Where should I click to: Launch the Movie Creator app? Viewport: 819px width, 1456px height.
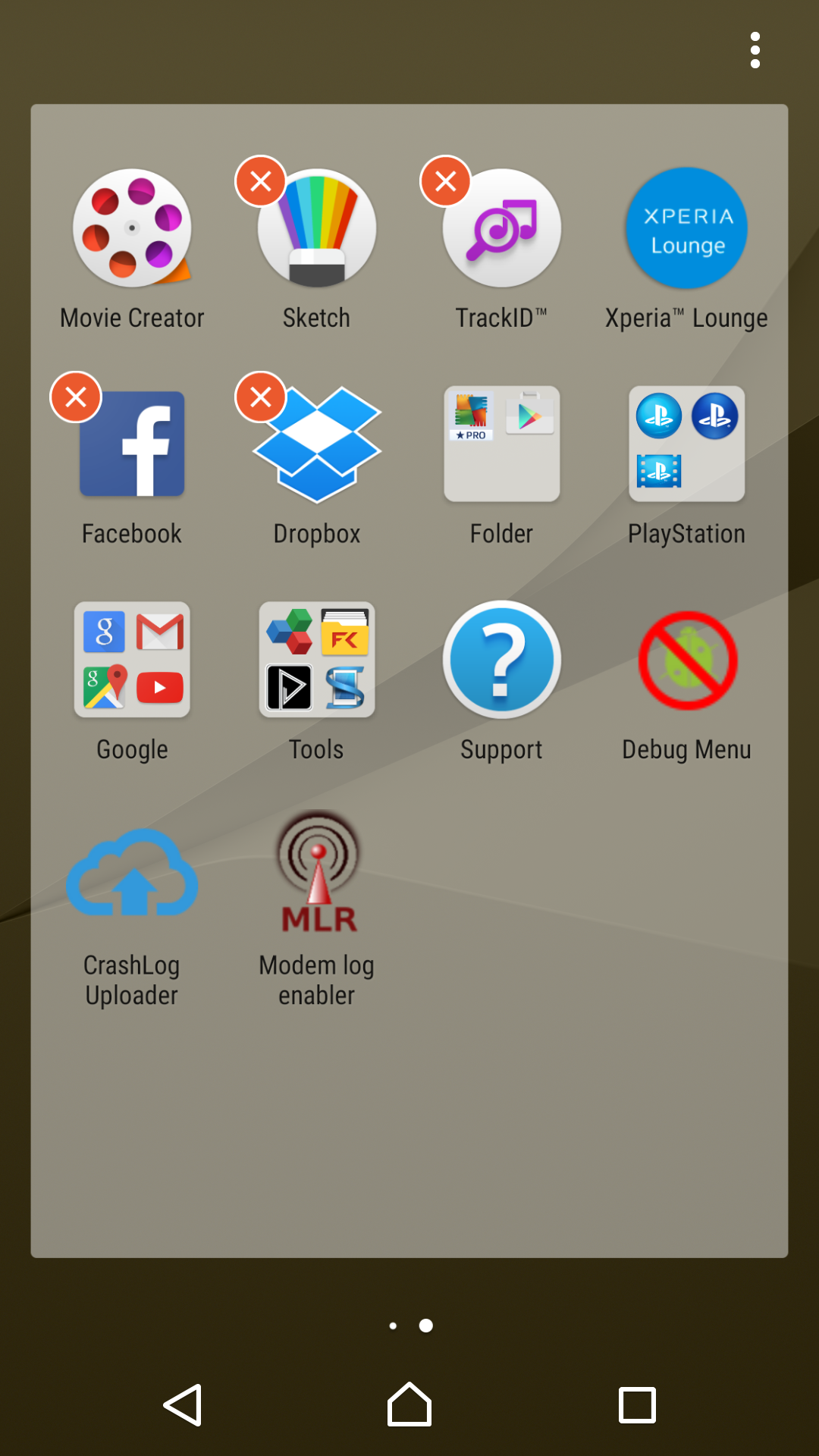132,228
